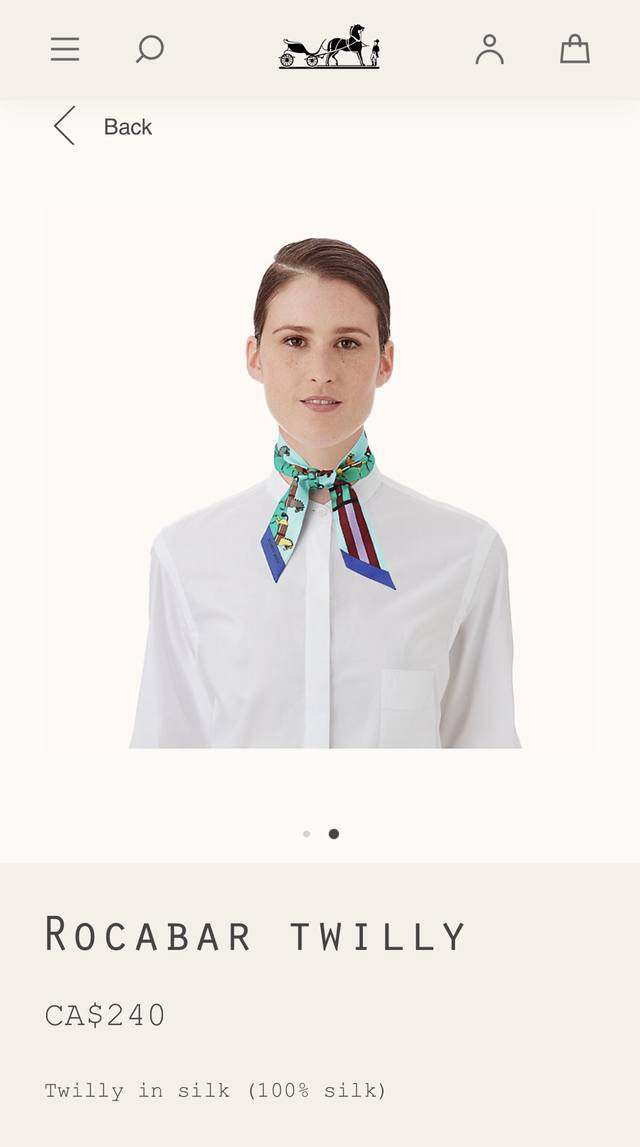View the shopping bag
Image resolution: width=640 pixels, height=1147 pixels.
coord(574,49)
